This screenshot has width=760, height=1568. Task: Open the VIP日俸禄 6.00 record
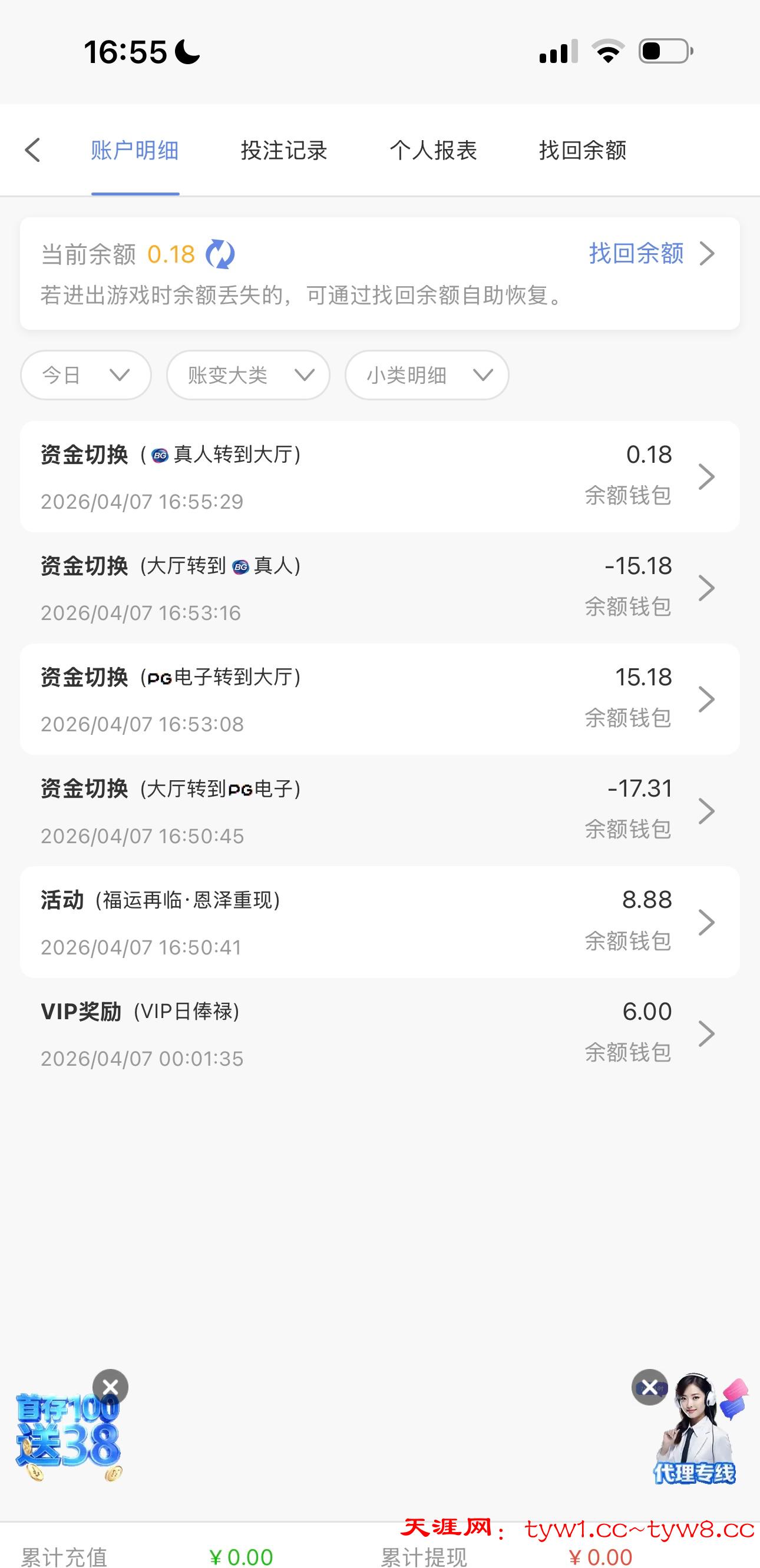click(x=379, y=1033)
